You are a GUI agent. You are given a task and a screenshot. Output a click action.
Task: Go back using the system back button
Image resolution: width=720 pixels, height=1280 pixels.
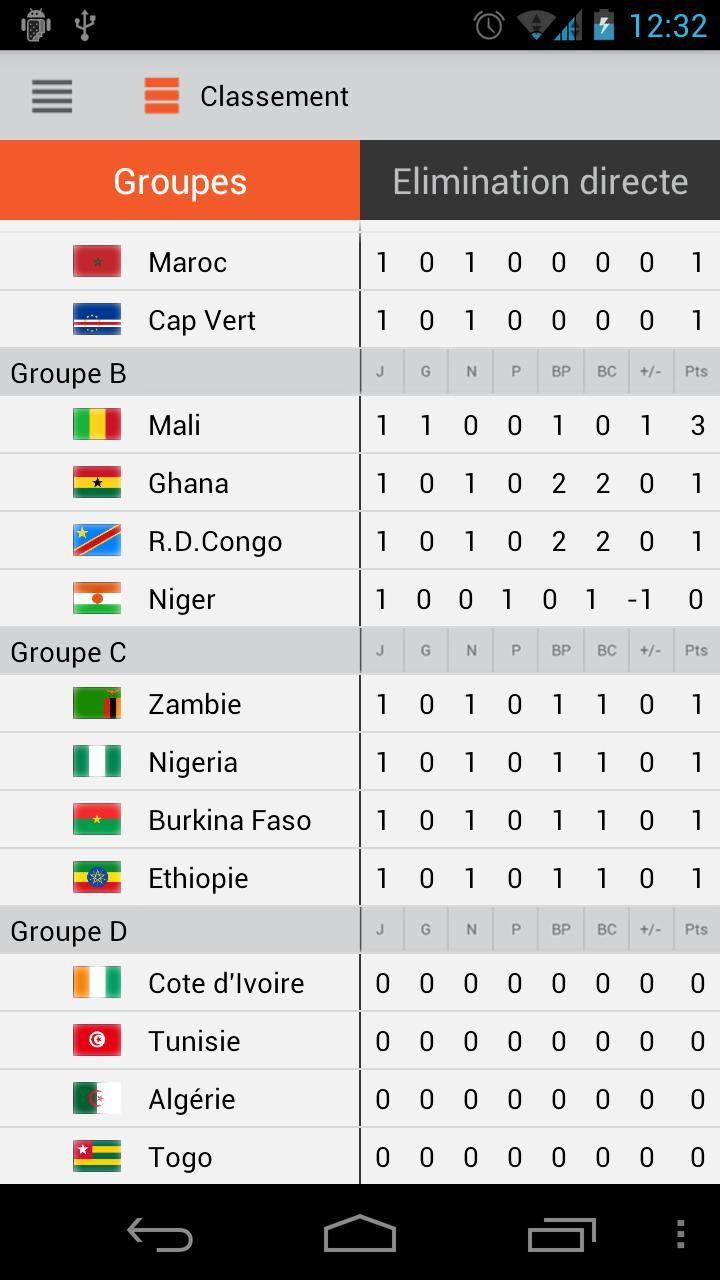[x=160, y=1234]
